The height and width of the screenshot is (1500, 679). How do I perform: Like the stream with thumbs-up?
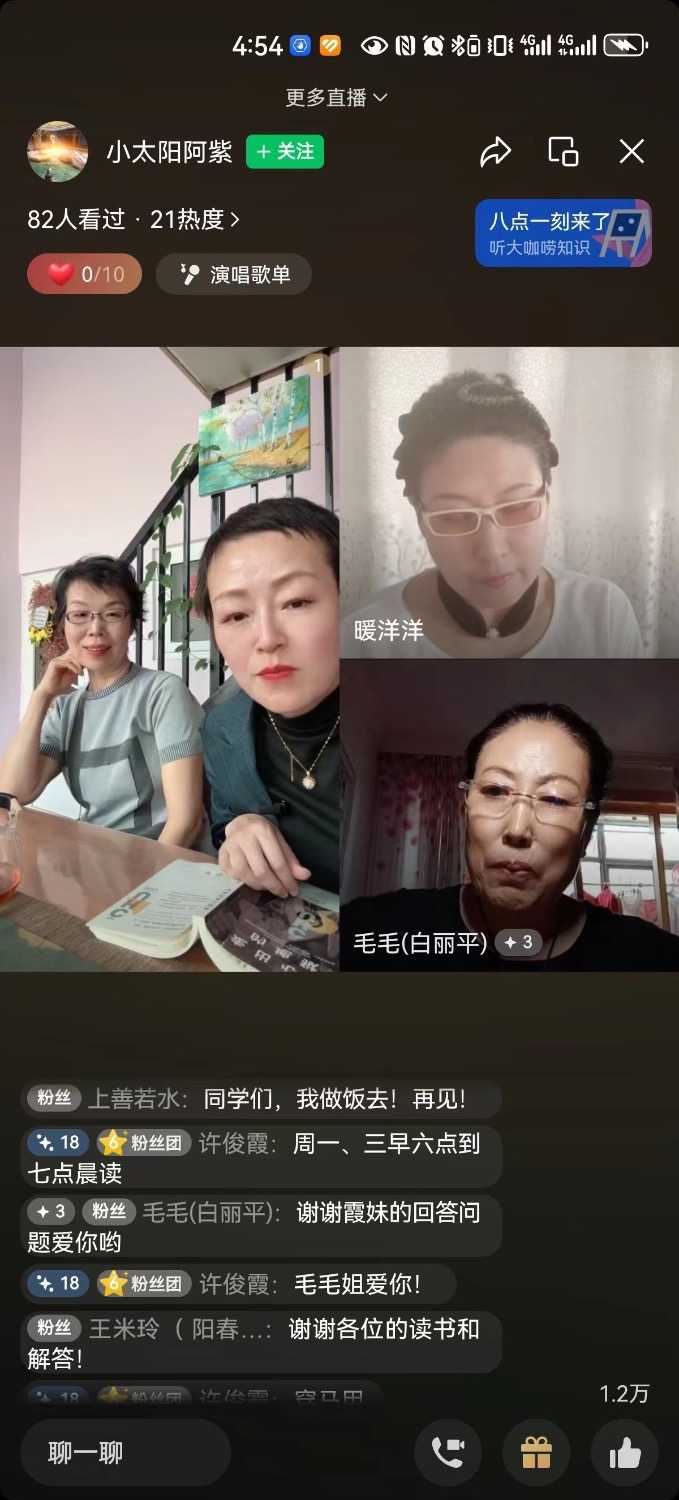click(x=624, y=1452)
